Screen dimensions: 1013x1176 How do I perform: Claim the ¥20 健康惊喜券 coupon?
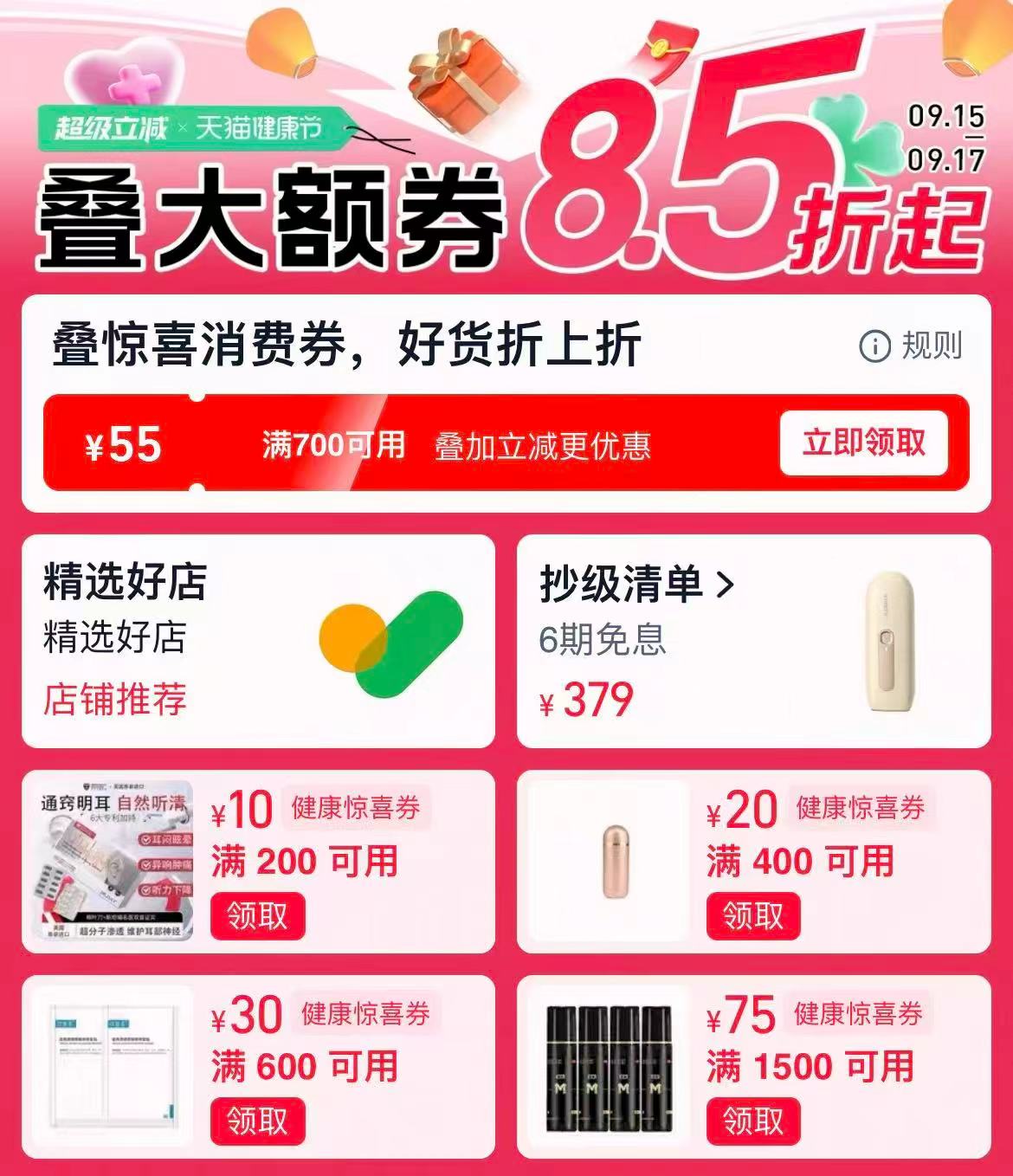[752, 916]
